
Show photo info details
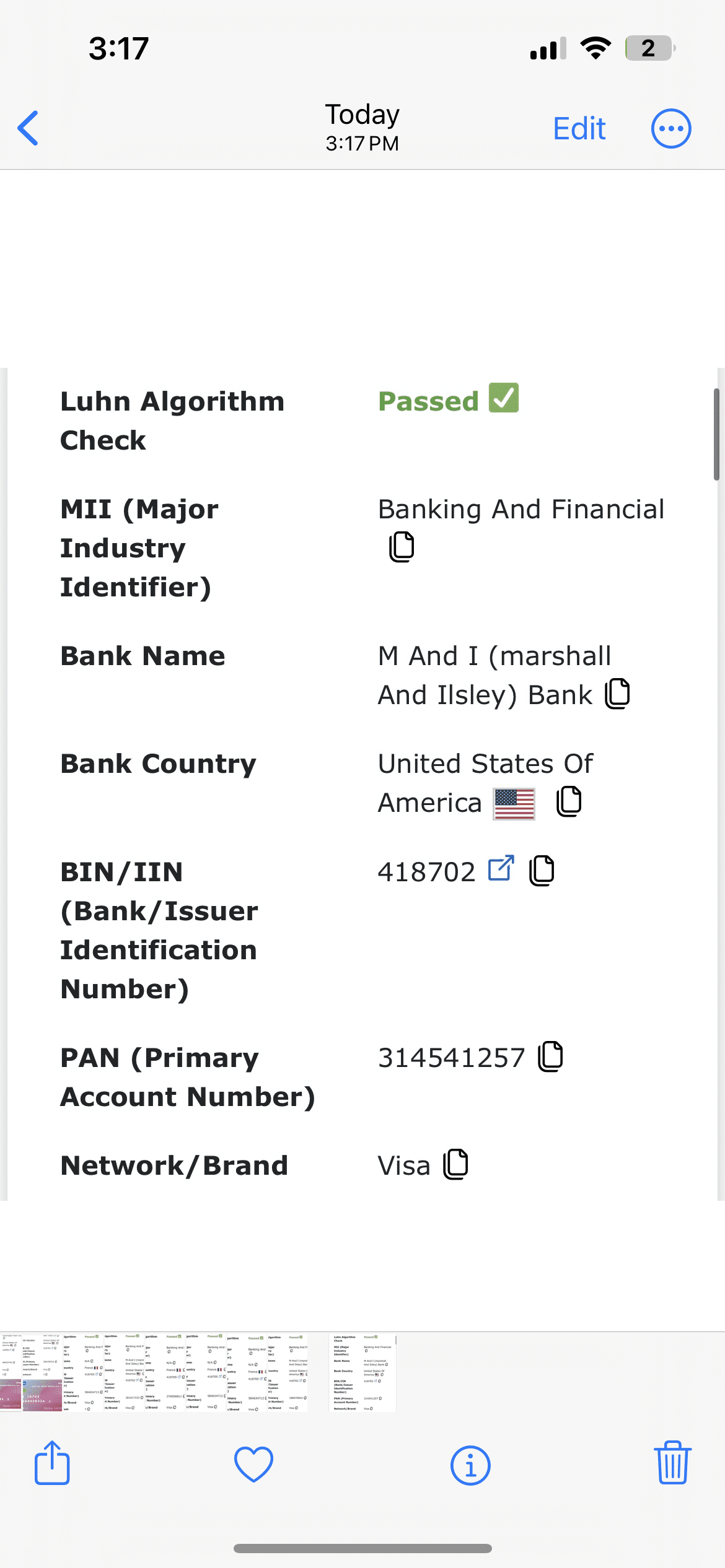click(x=470, y=1465)
